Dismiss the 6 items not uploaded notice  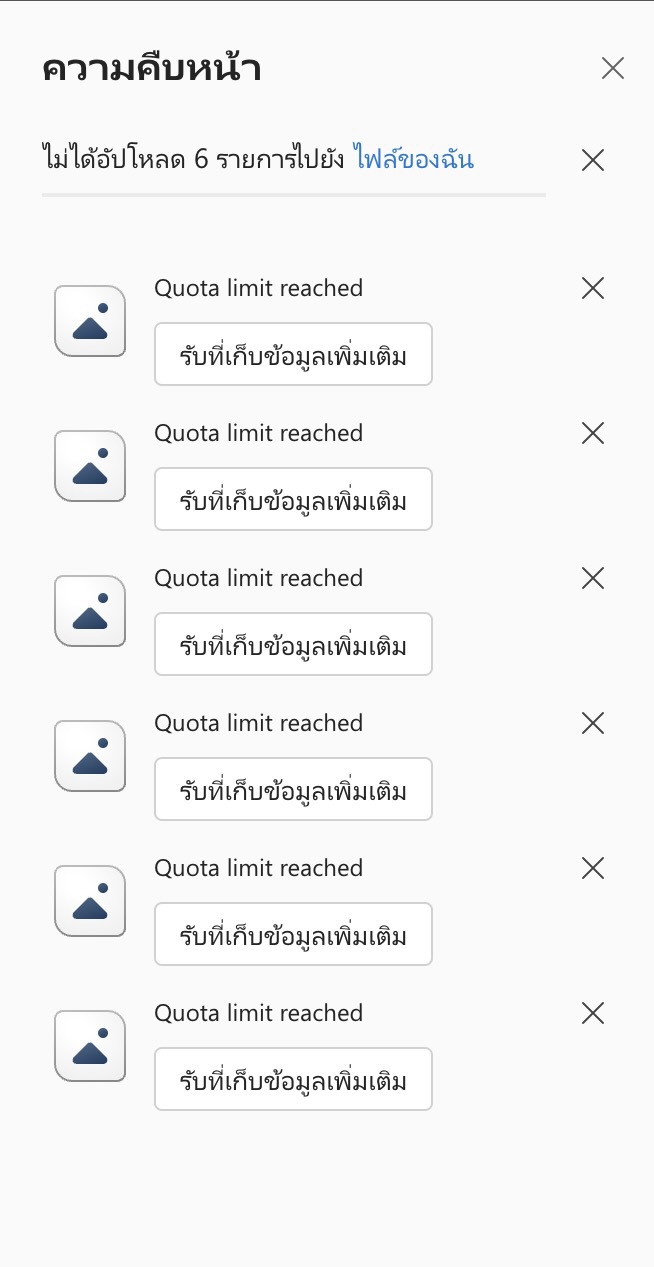click(593, 160)
